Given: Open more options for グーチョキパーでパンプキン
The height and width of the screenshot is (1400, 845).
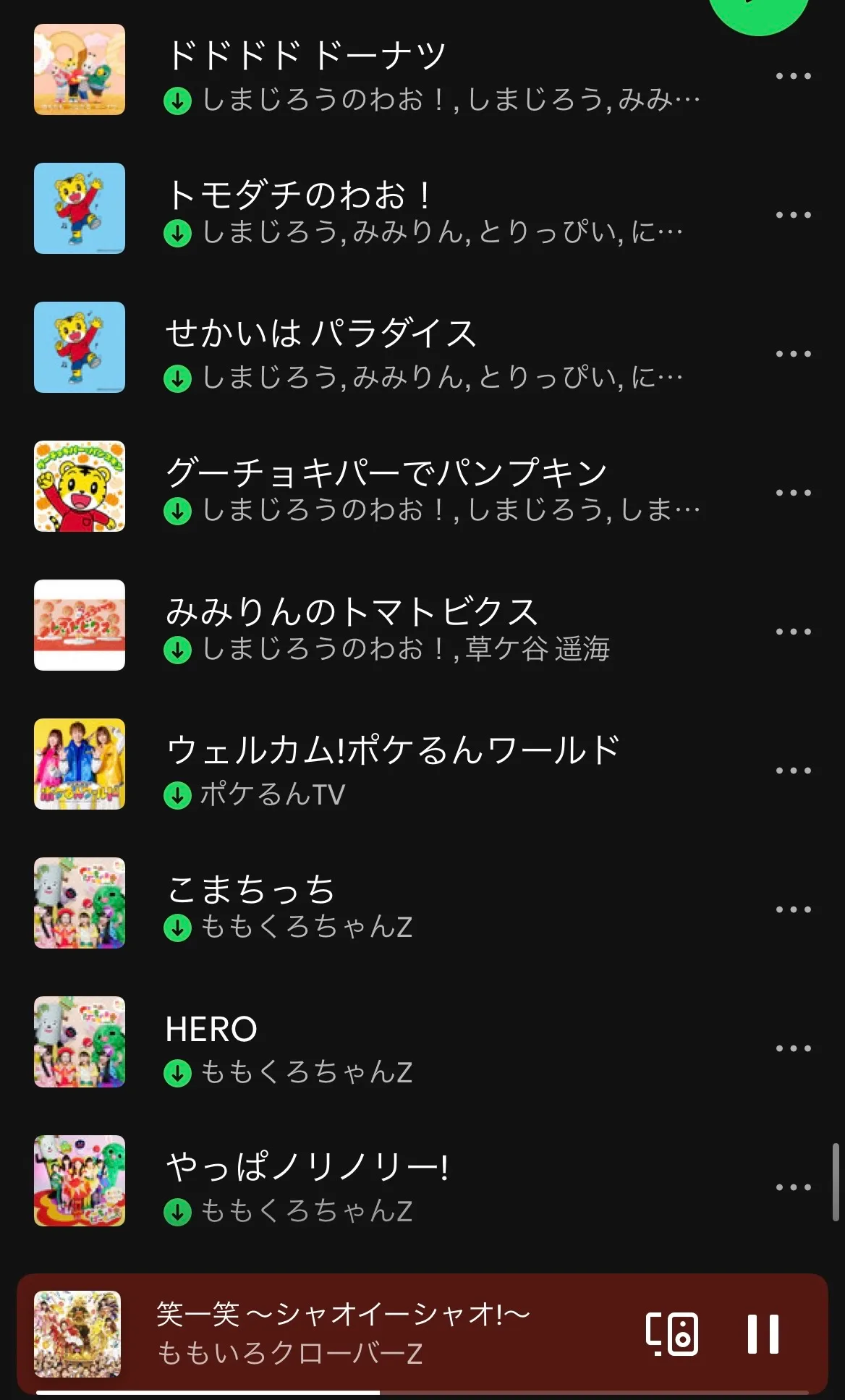Looking at the screenshot, I should tap(793, 493).
